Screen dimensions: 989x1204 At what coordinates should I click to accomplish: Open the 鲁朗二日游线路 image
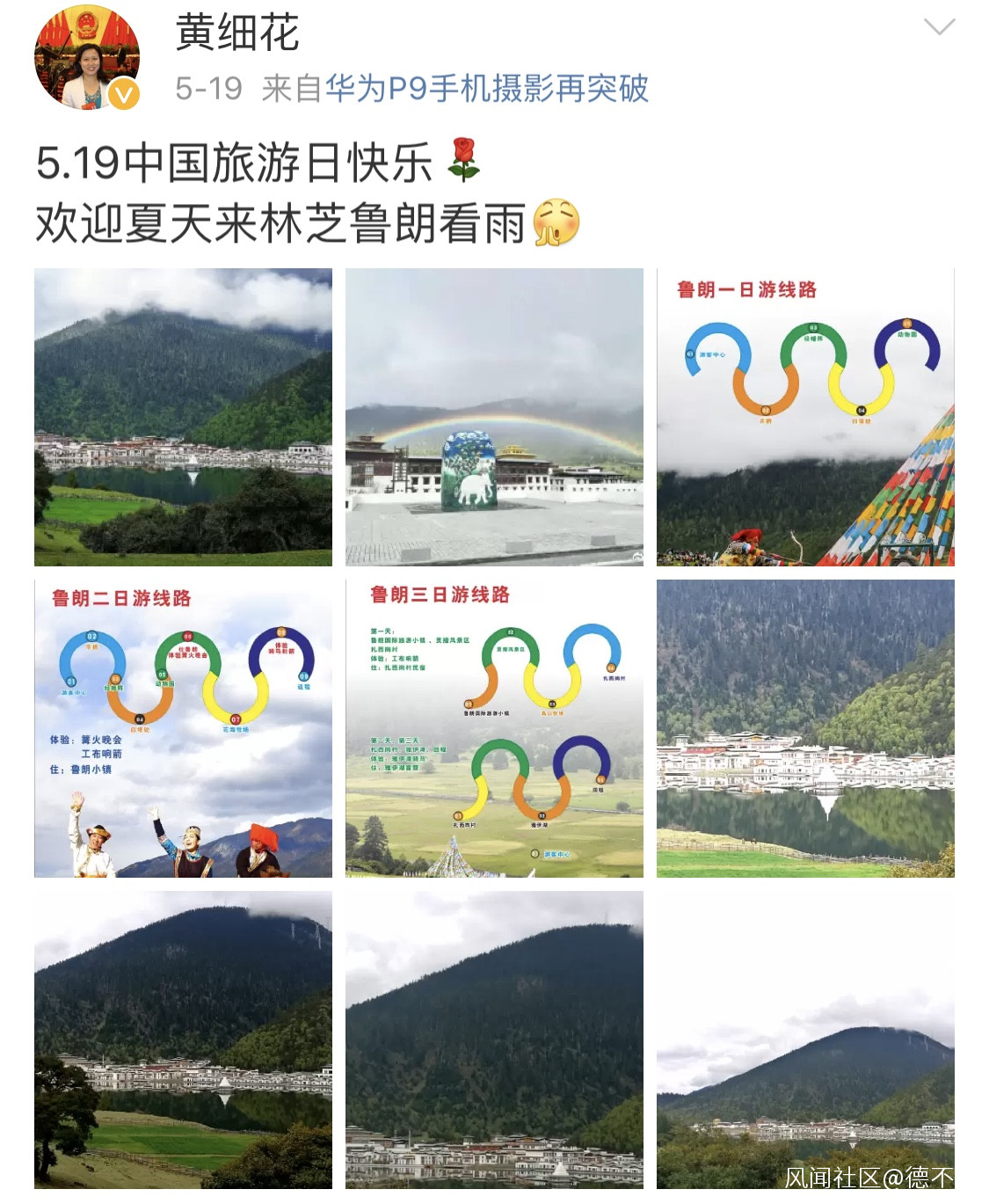click(x=183, y=728)
